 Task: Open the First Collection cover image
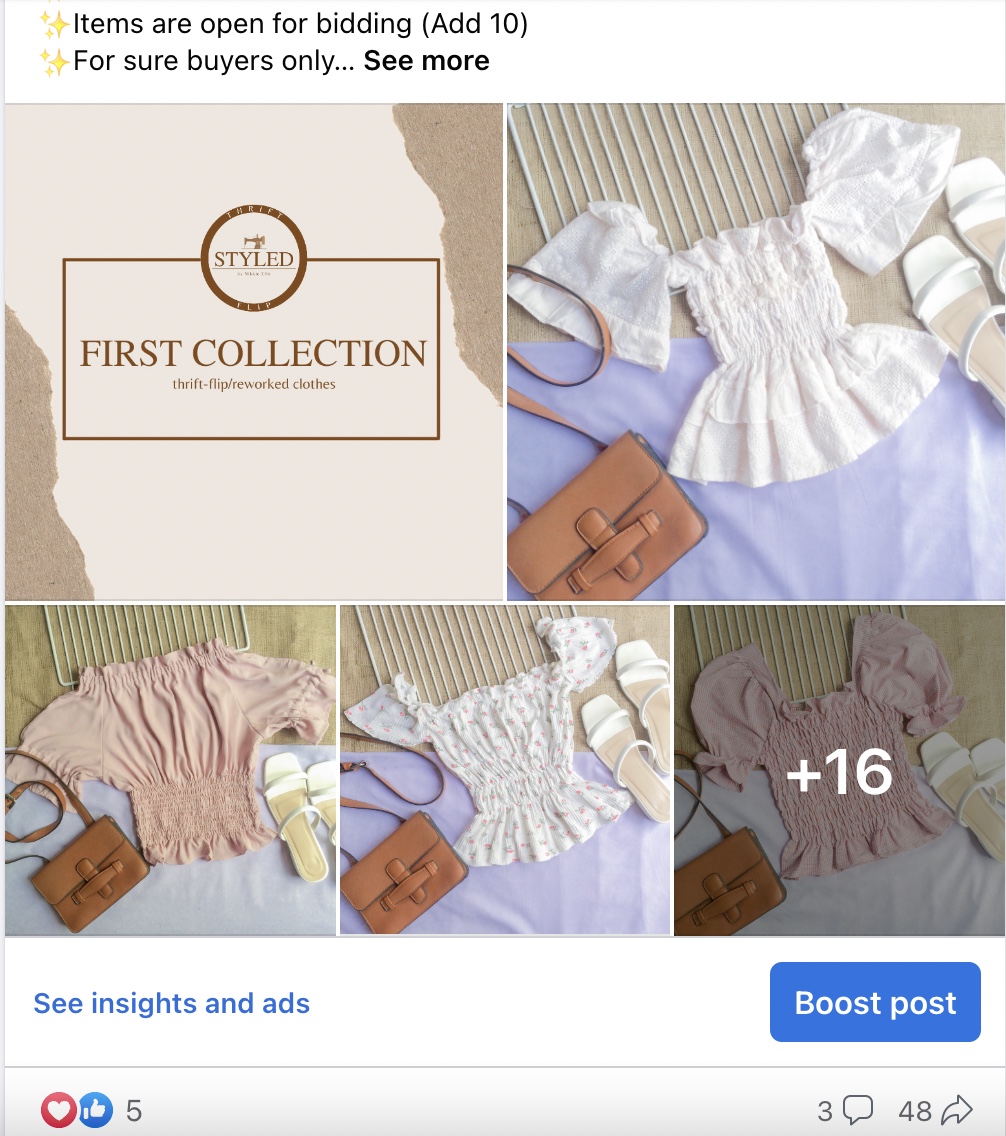click(253, 352)
